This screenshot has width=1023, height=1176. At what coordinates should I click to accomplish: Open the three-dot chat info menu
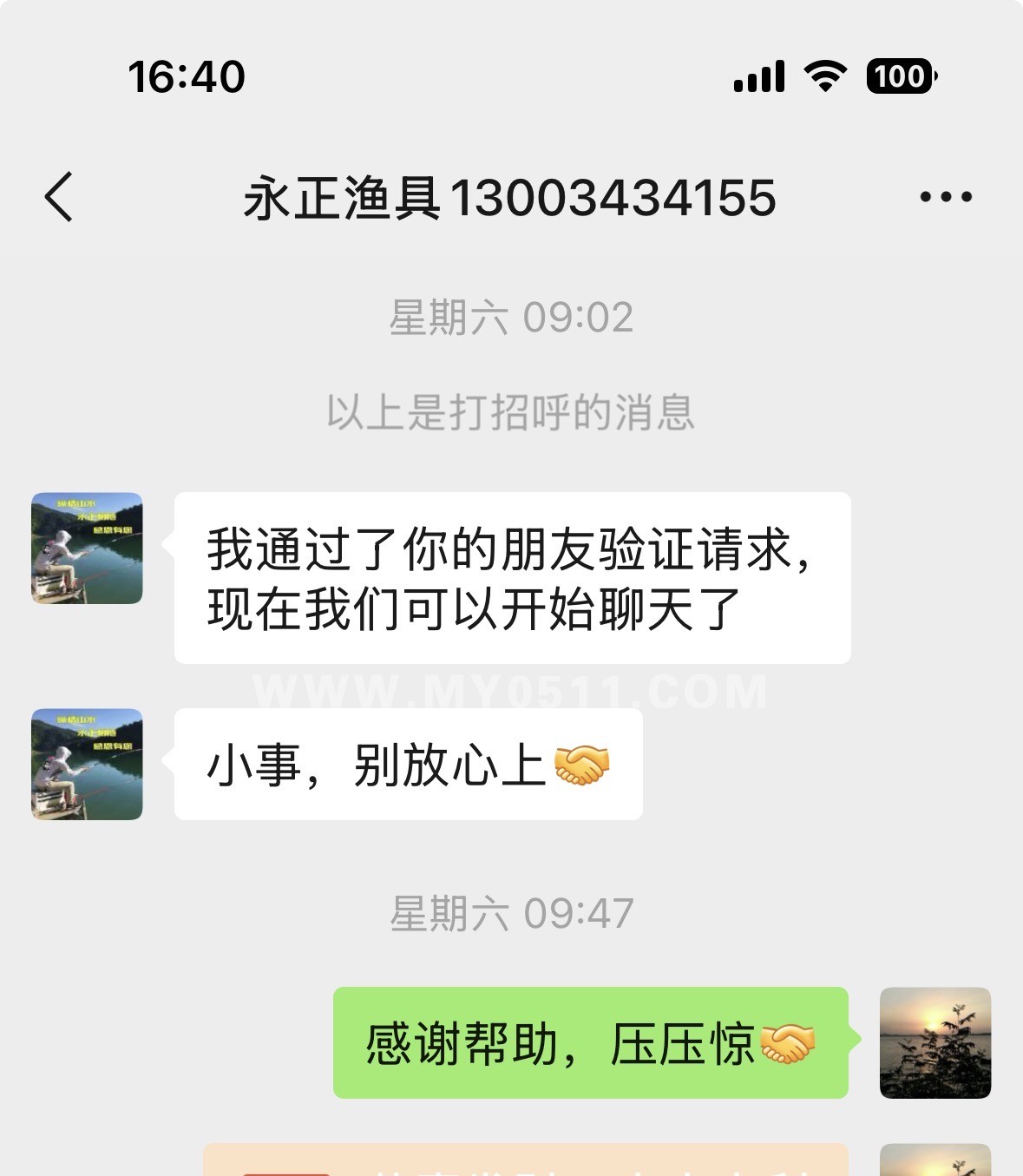tap(945, 197)
